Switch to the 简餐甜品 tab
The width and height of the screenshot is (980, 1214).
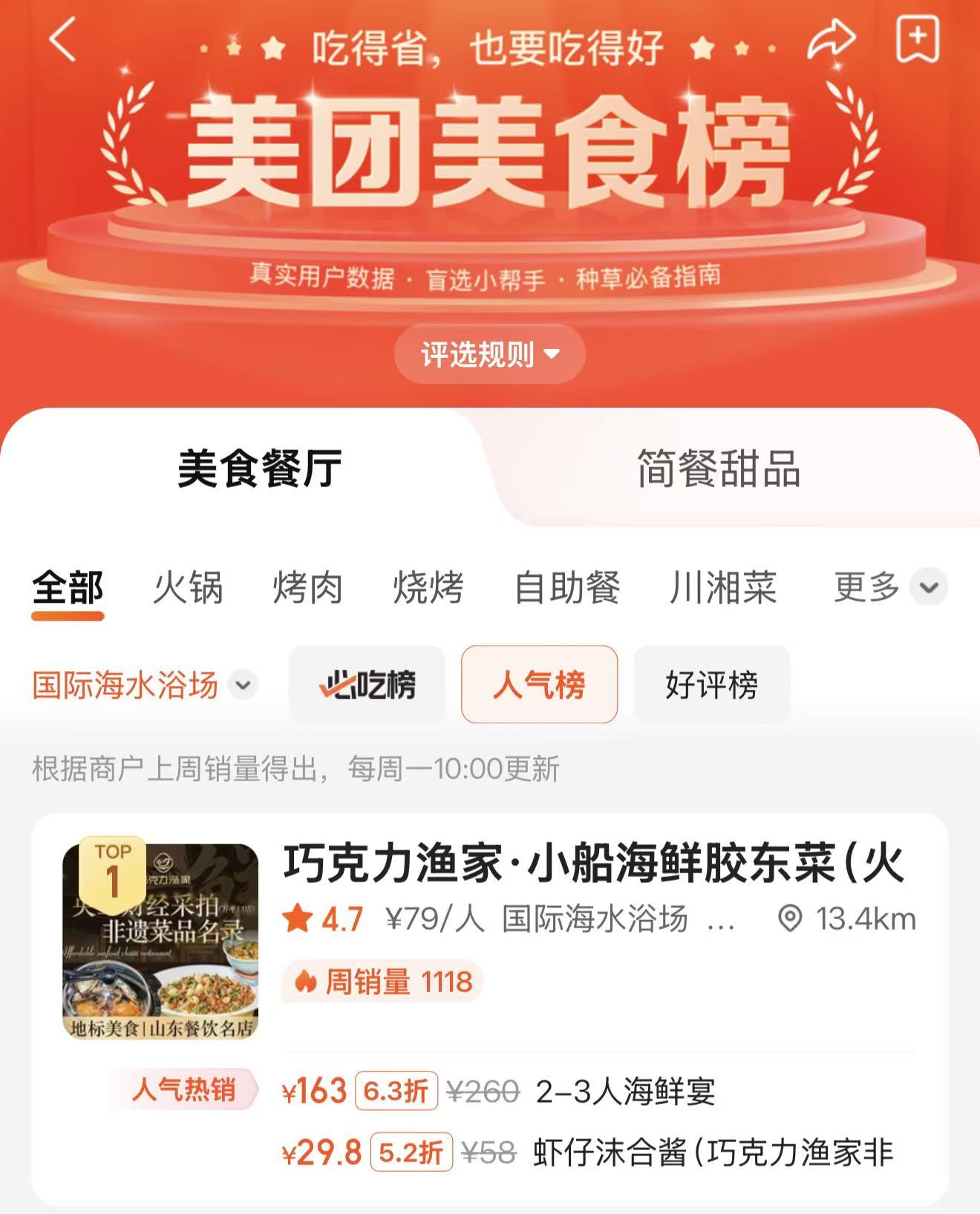pos(718,469)
